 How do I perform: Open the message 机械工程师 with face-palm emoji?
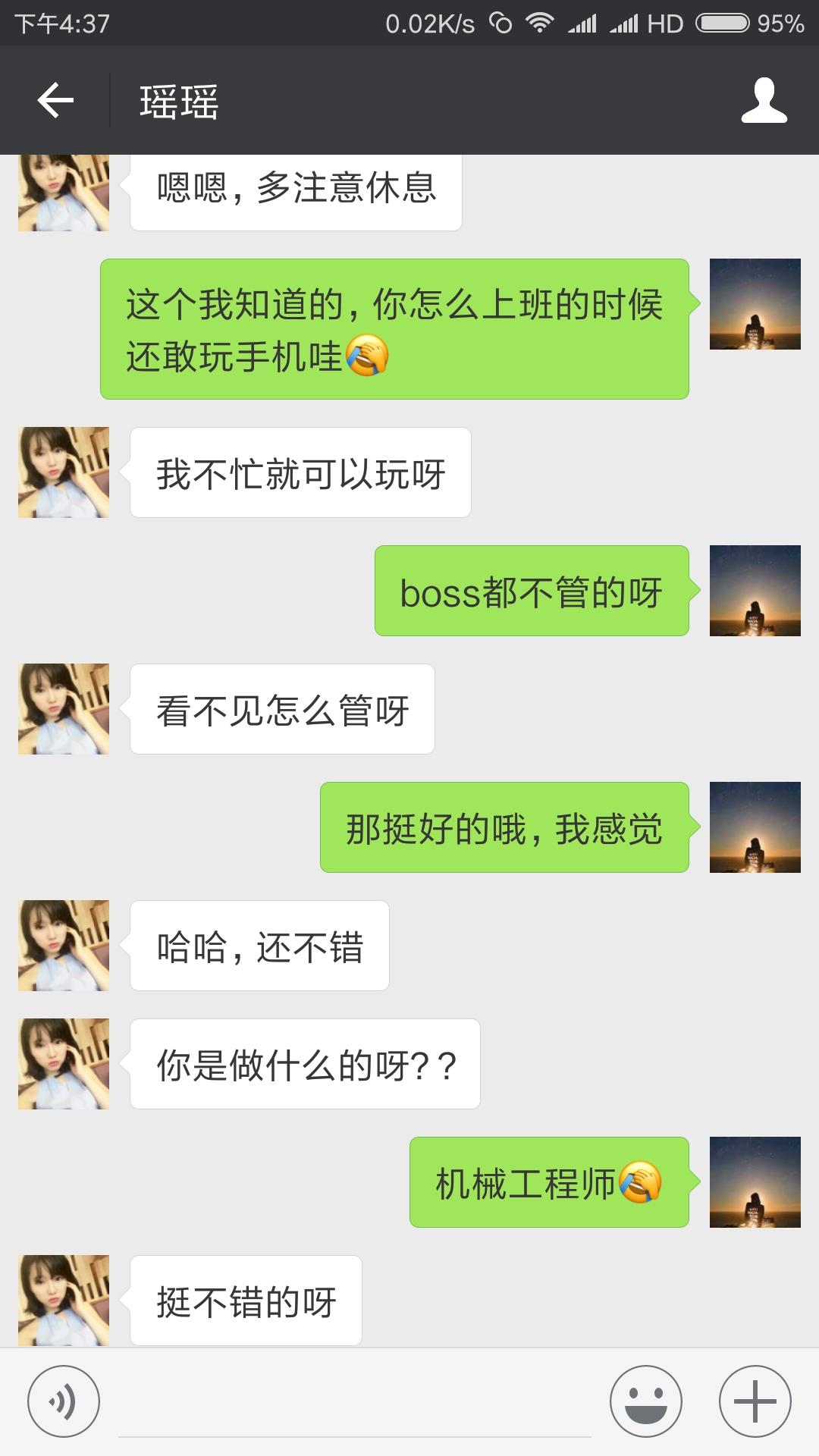pyautogui.click(x=548, y=1183)
